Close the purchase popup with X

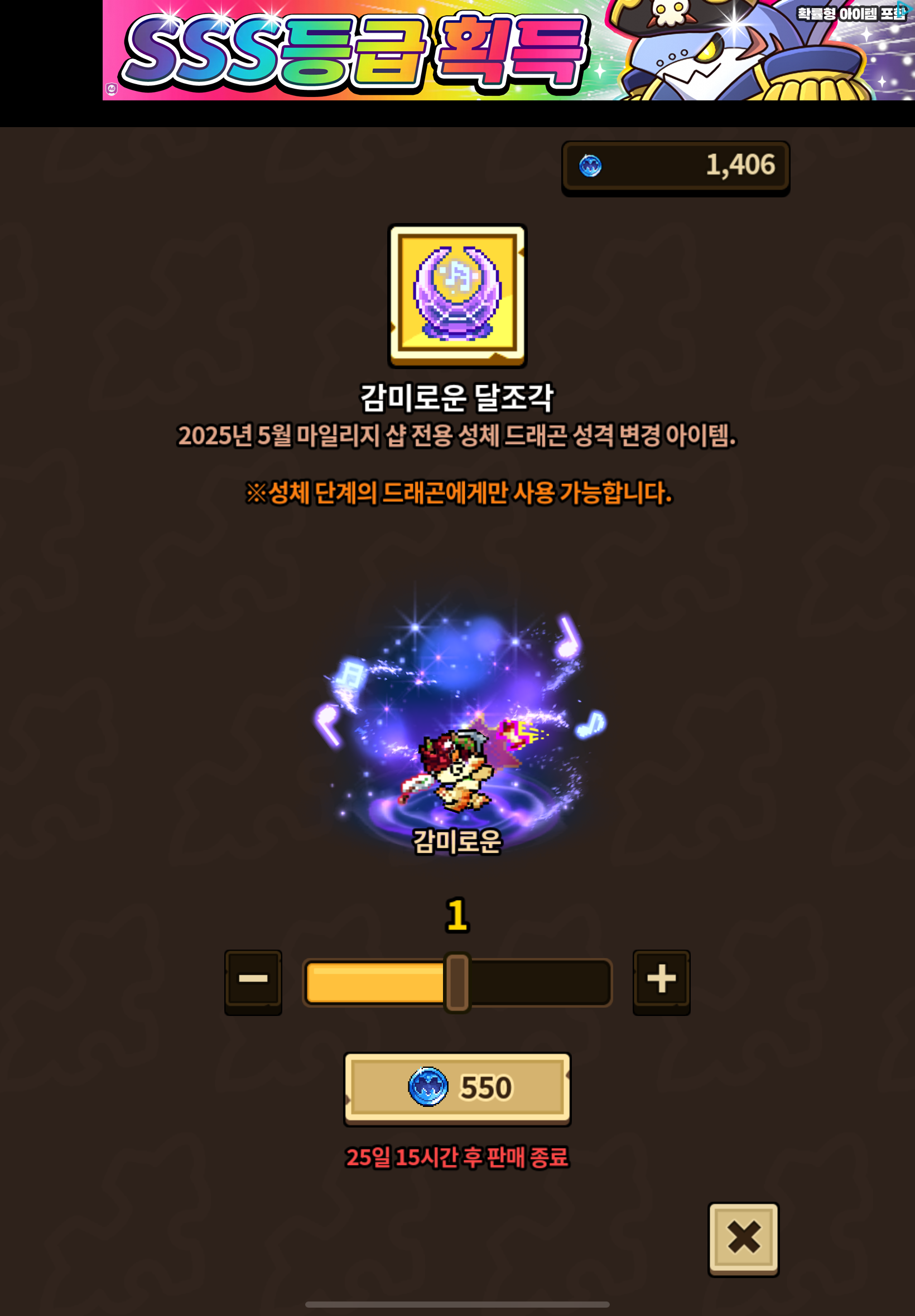pos(744,1238)
